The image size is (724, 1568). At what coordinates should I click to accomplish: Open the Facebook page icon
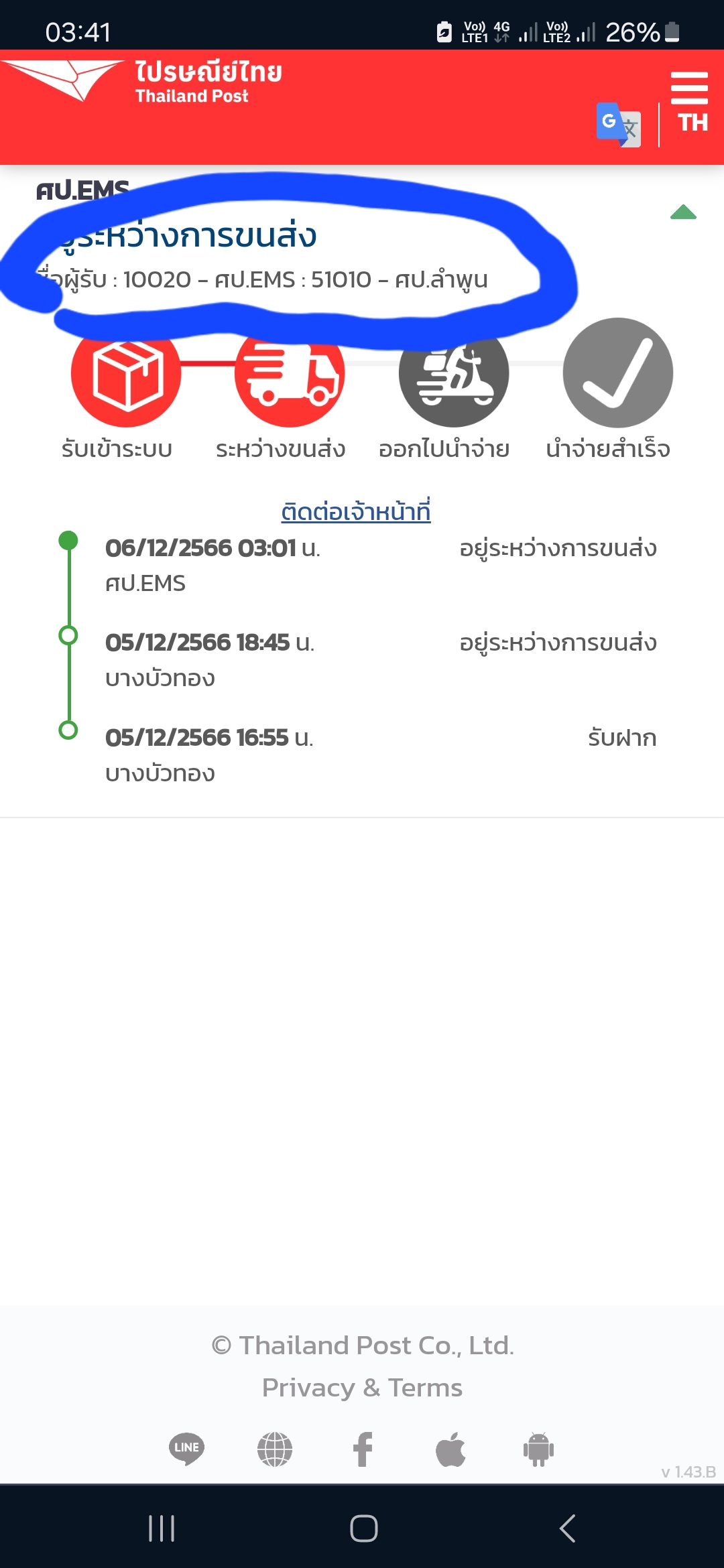[x=363, y=1449]
